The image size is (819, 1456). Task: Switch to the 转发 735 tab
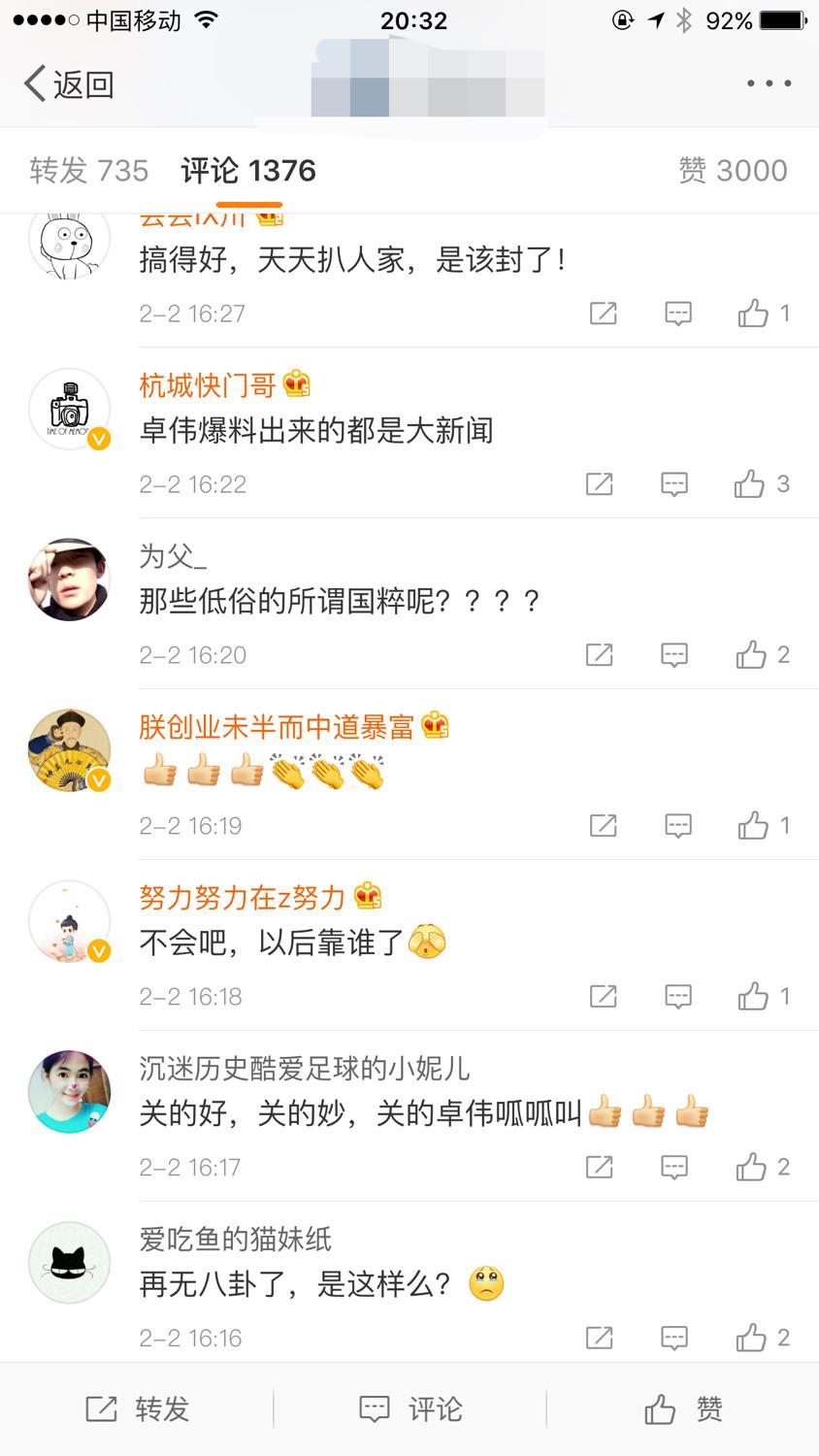coord(89,171)
